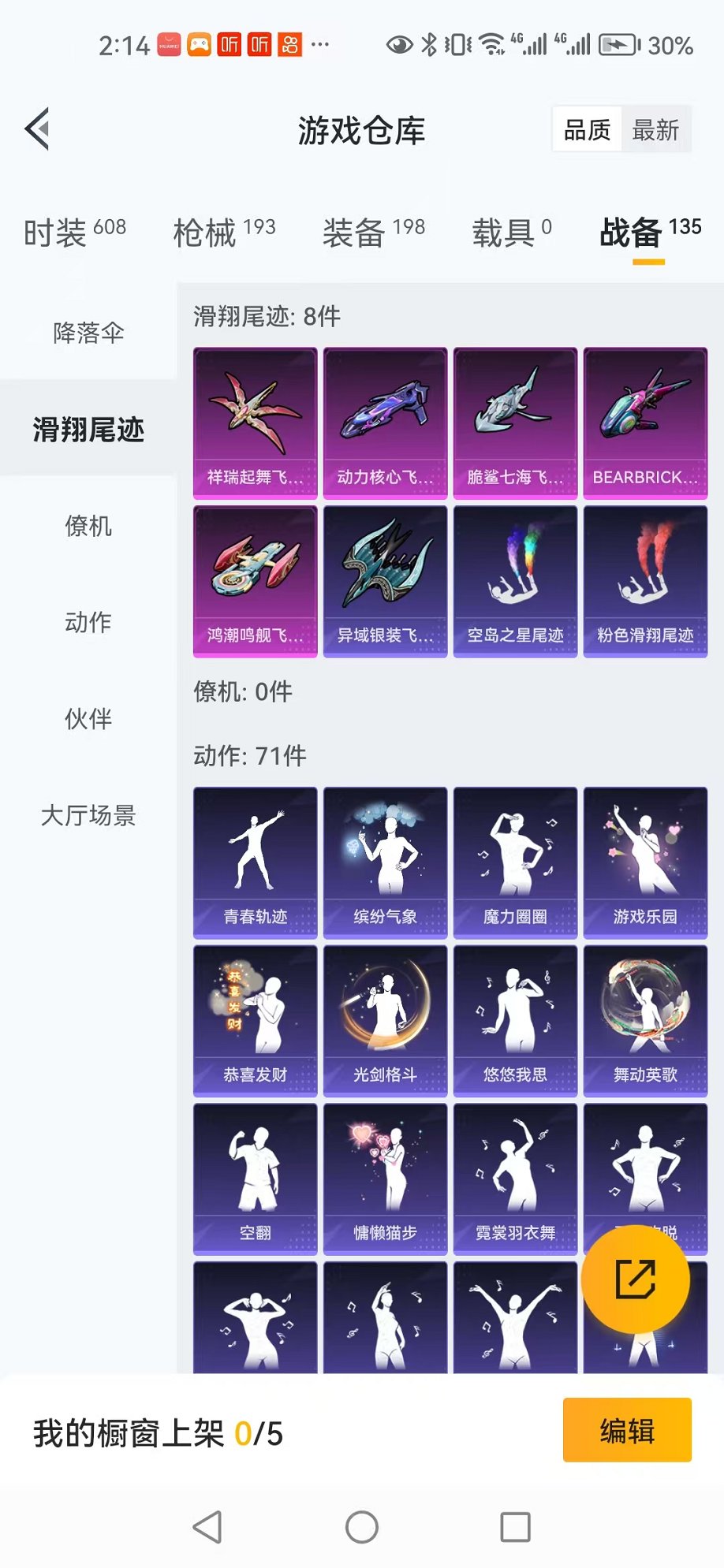This screenshot has width=724, height=1568.
Task: Open the 青春轨迹 emote card
Action: point(255,862)
